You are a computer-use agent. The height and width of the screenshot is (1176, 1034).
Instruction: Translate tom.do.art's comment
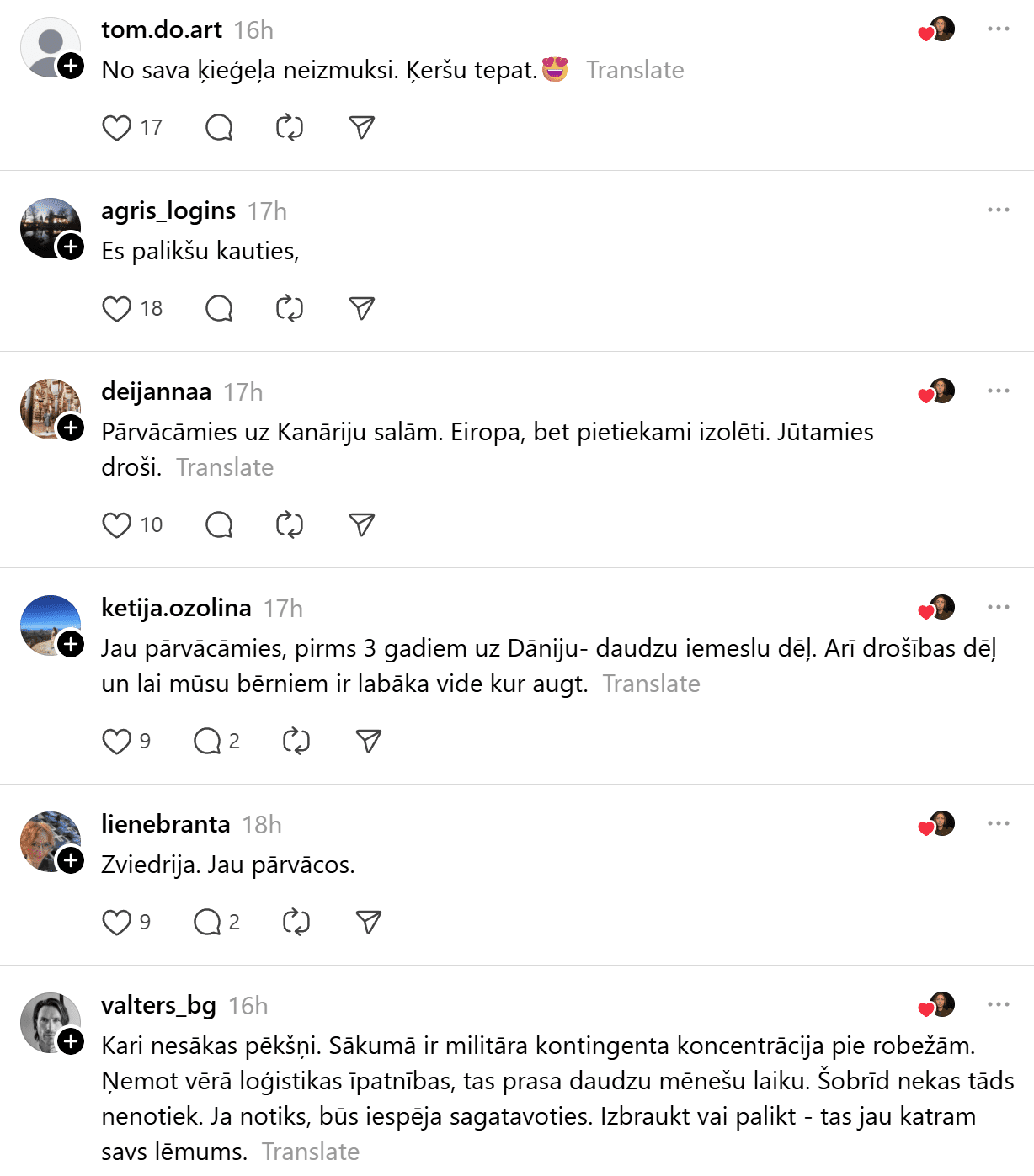click(635, 70)
